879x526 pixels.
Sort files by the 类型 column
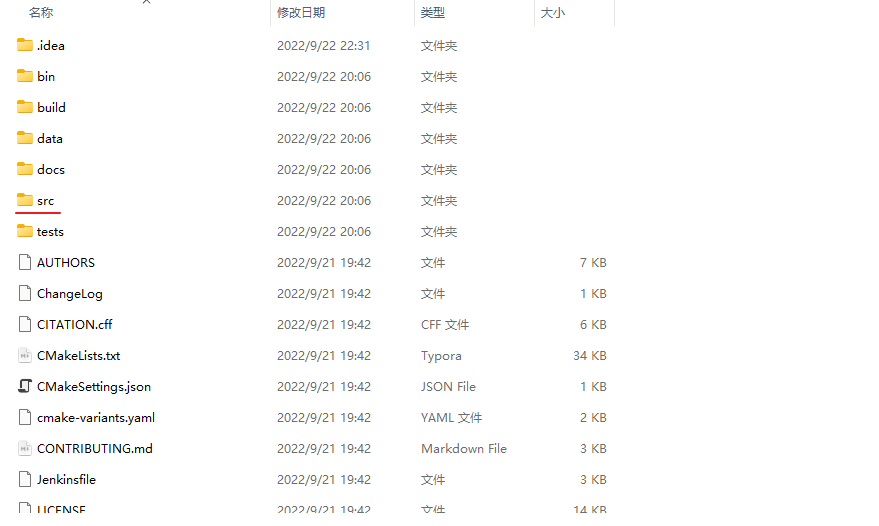[x=433, y=12]
